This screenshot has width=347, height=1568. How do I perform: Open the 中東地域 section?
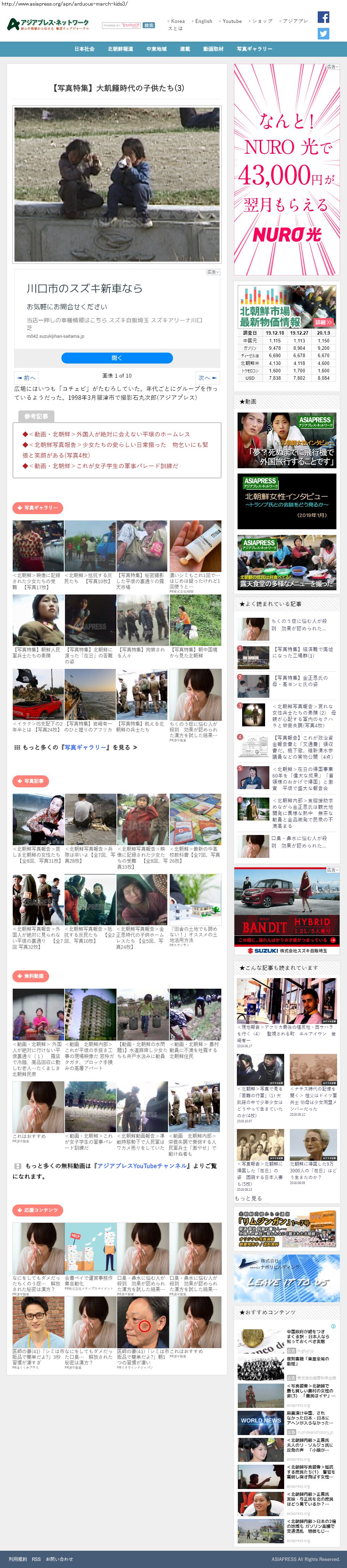pyautogui.click(x=156, y=49)
